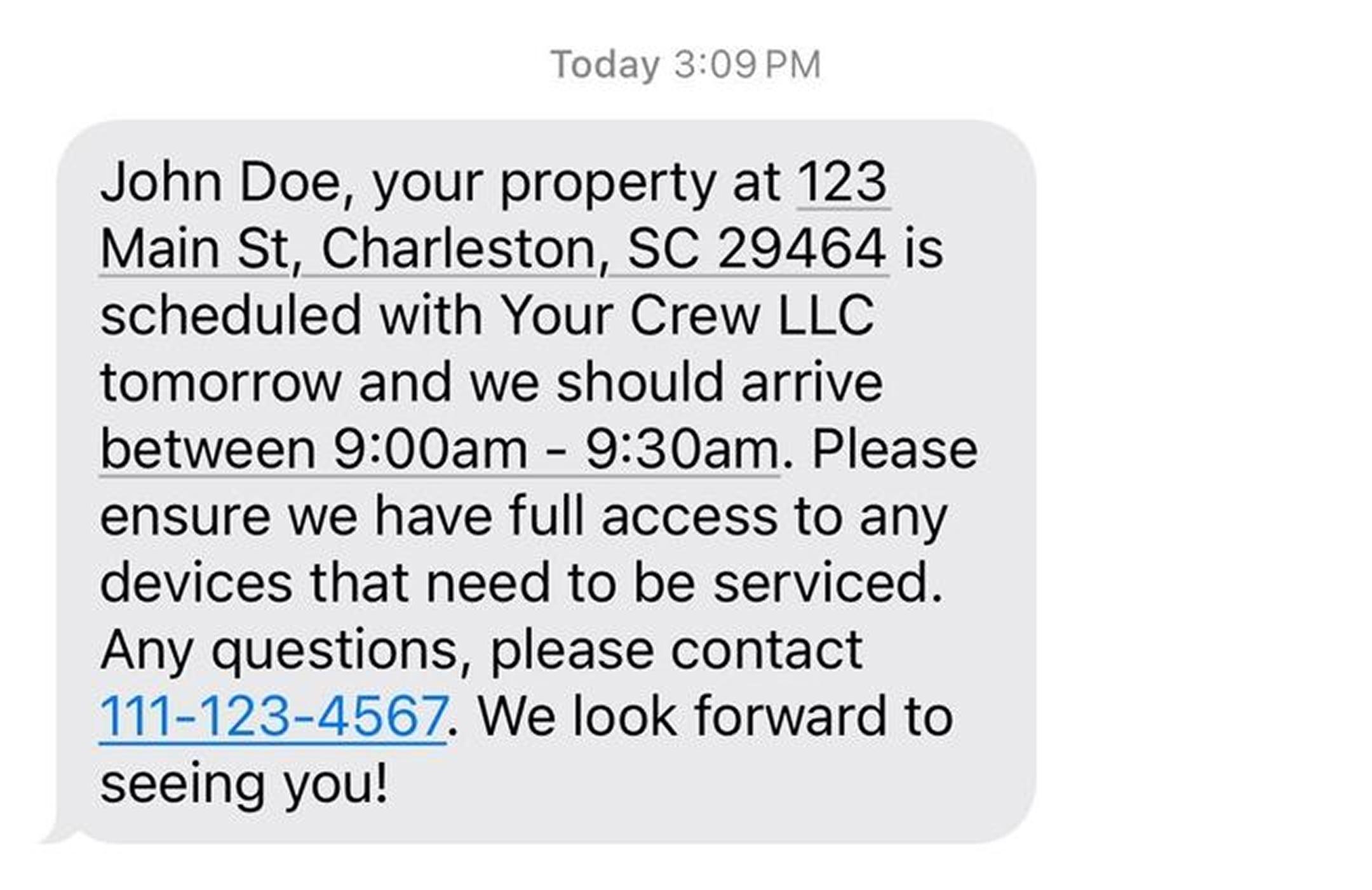Viewport: 1372px width, 890px height.
Task: Call the phone number 111-123-4567
Action: [x=273, y=717]
